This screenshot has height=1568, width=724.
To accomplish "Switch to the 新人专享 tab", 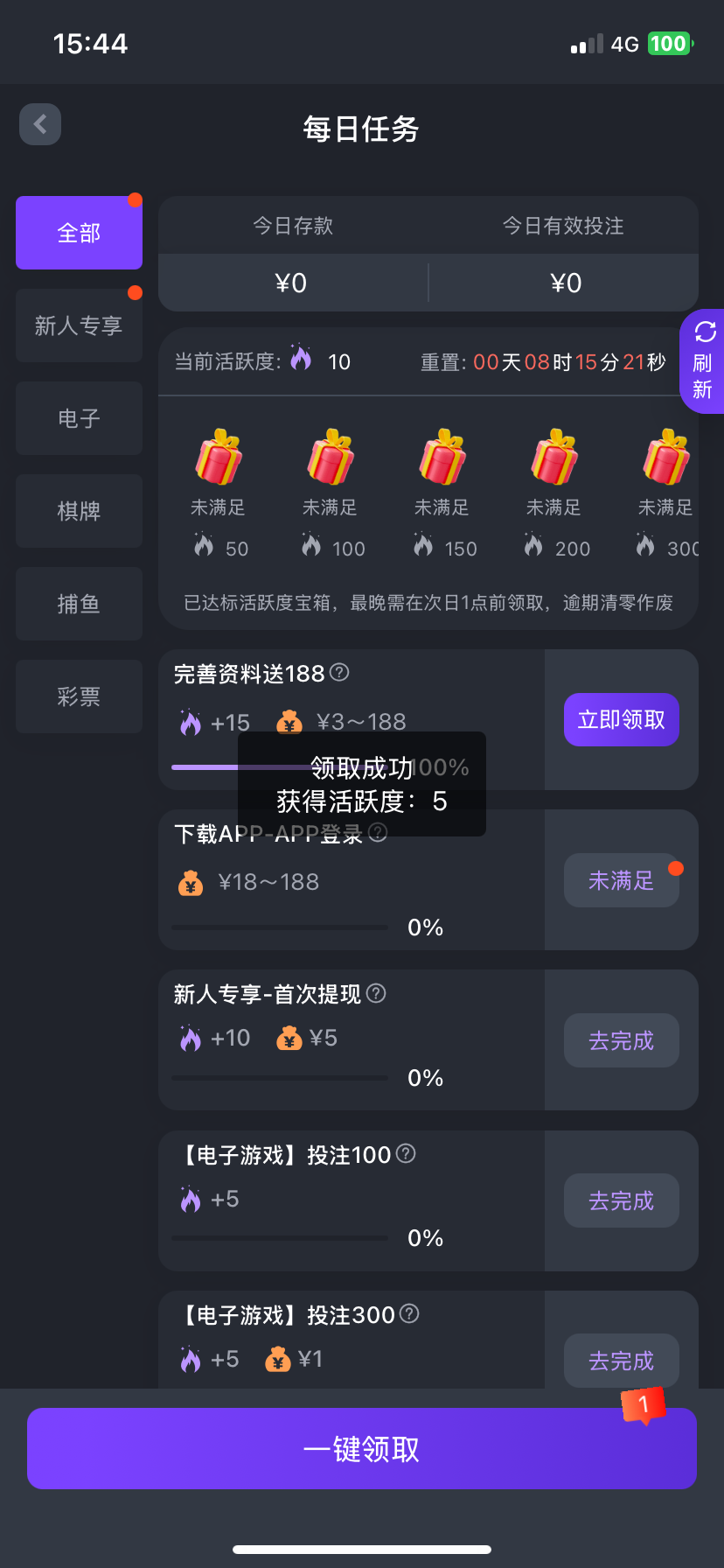I will pyautogui.click(x=79, y=325).
